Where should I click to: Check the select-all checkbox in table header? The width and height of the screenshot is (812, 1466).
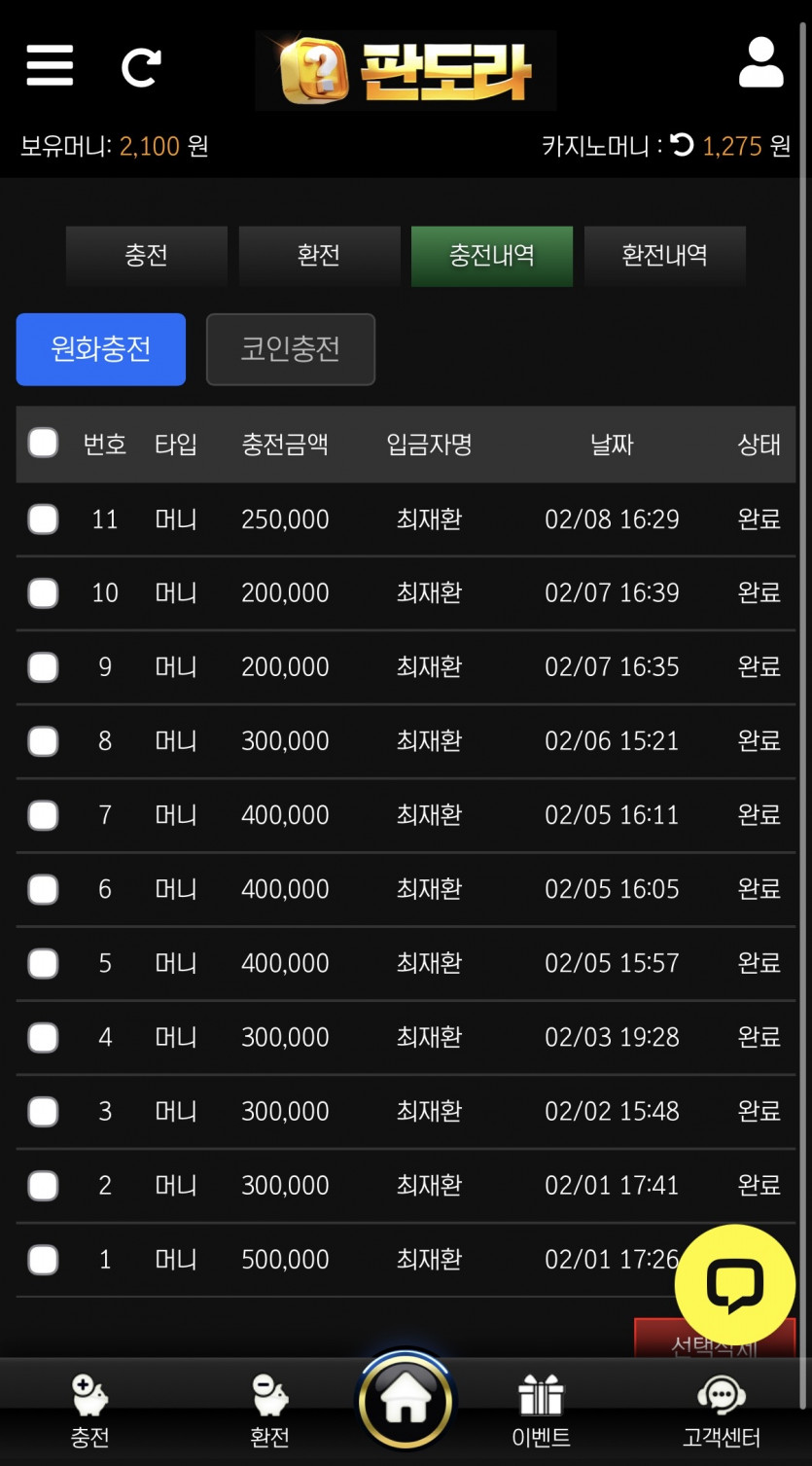pyautogui.click(x=43, y=444)
